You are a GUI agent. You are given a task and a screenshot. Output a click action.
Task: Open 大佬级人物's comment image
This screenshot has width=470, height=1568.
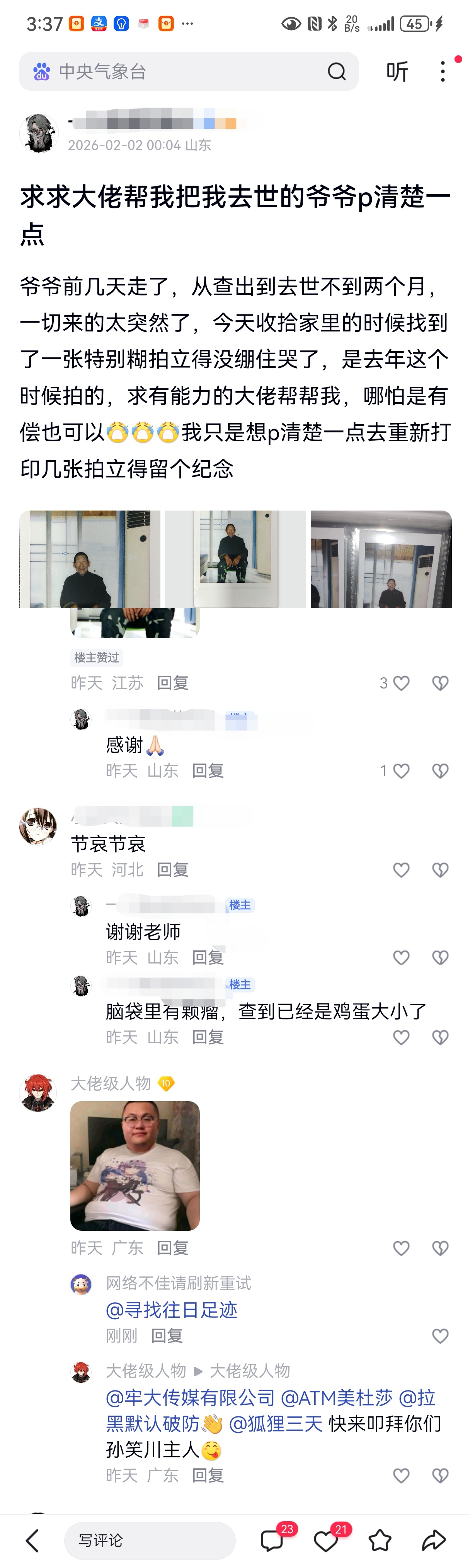coord(135,1166)
